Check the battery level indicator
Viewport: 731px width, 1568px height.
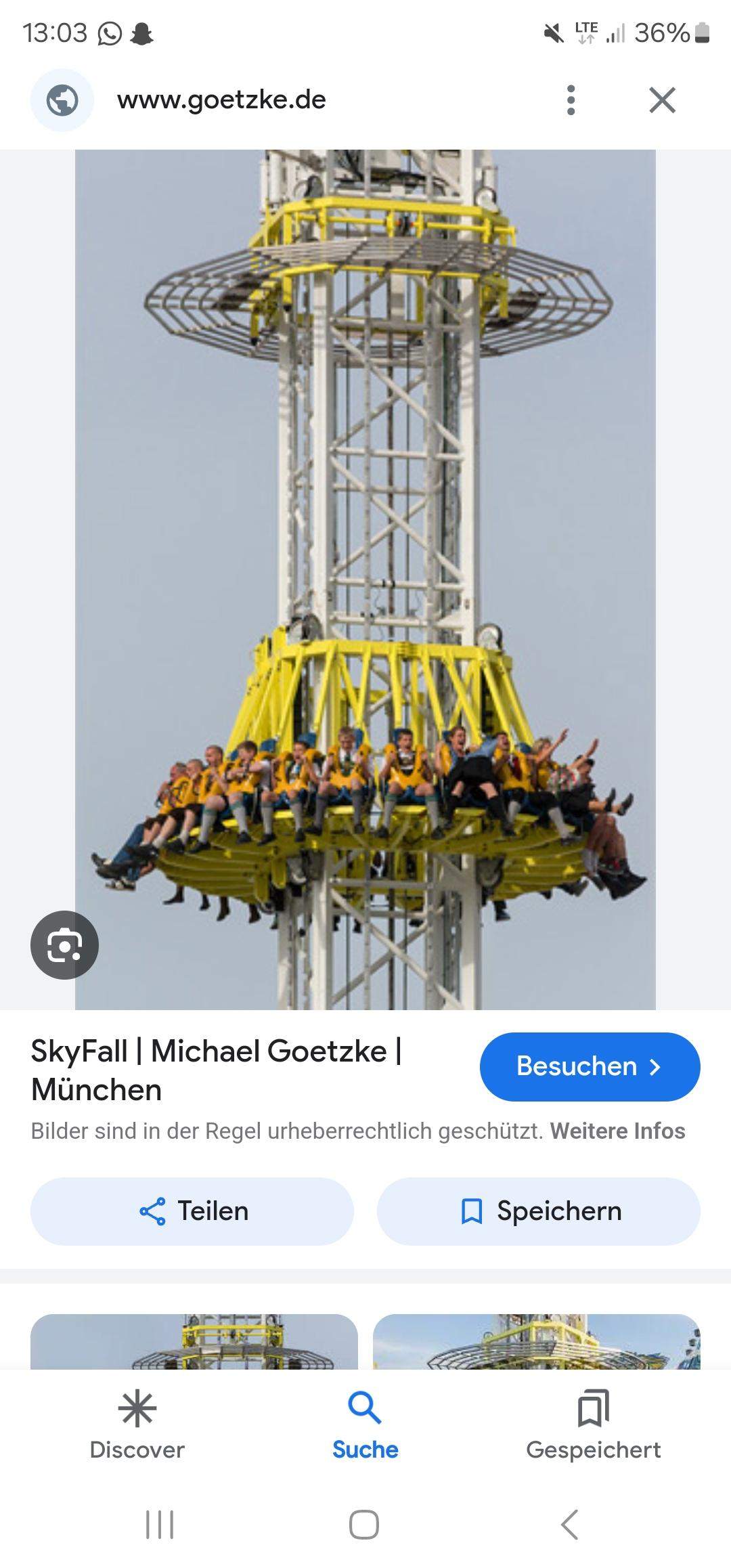pos(701,31)
